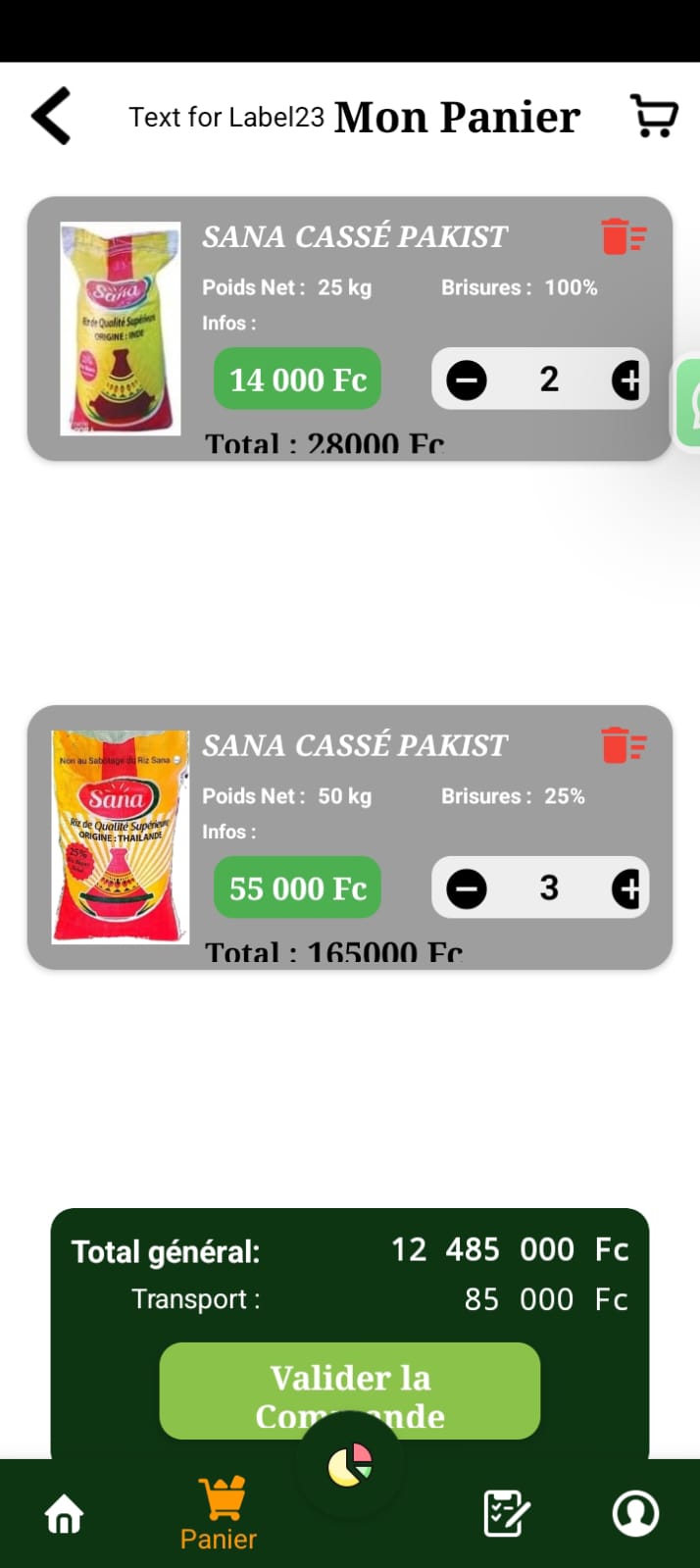The width and height of the screenshot is (700, 1568).
Task: Open the profile tab
Action: (x=635, y=1513)
